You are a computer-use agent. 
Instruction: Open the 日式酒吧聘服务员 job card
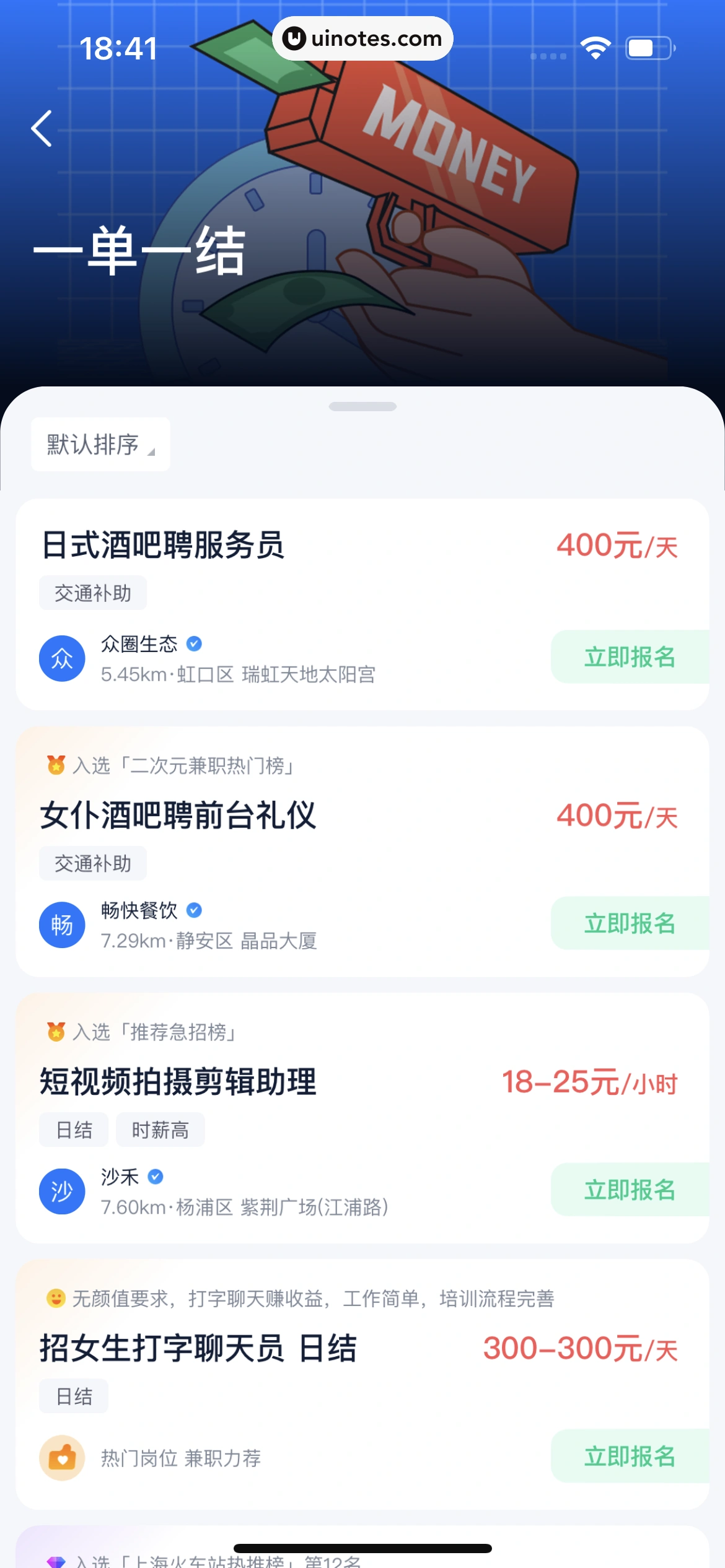(163, 546)
